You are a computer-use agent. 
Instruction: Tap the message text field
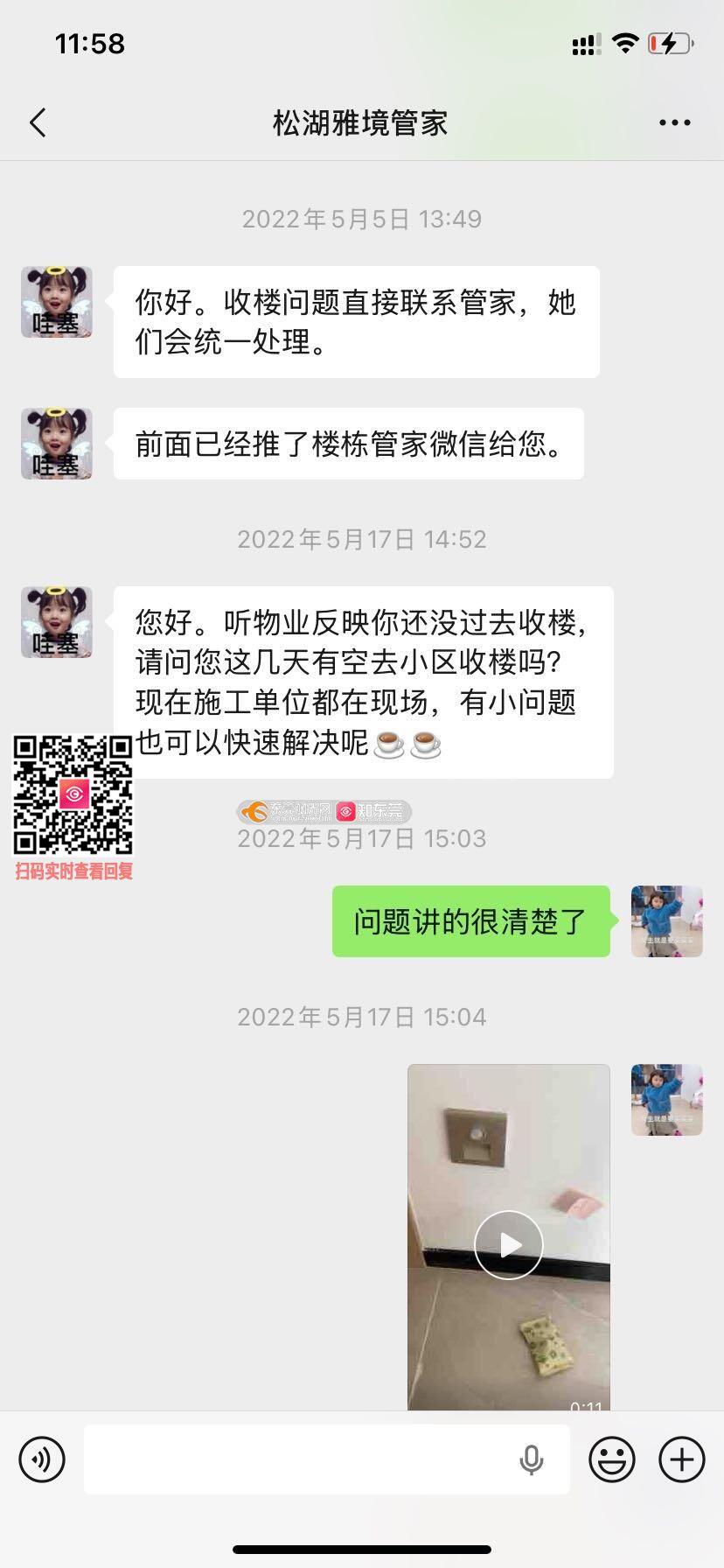pos(297,1459)
